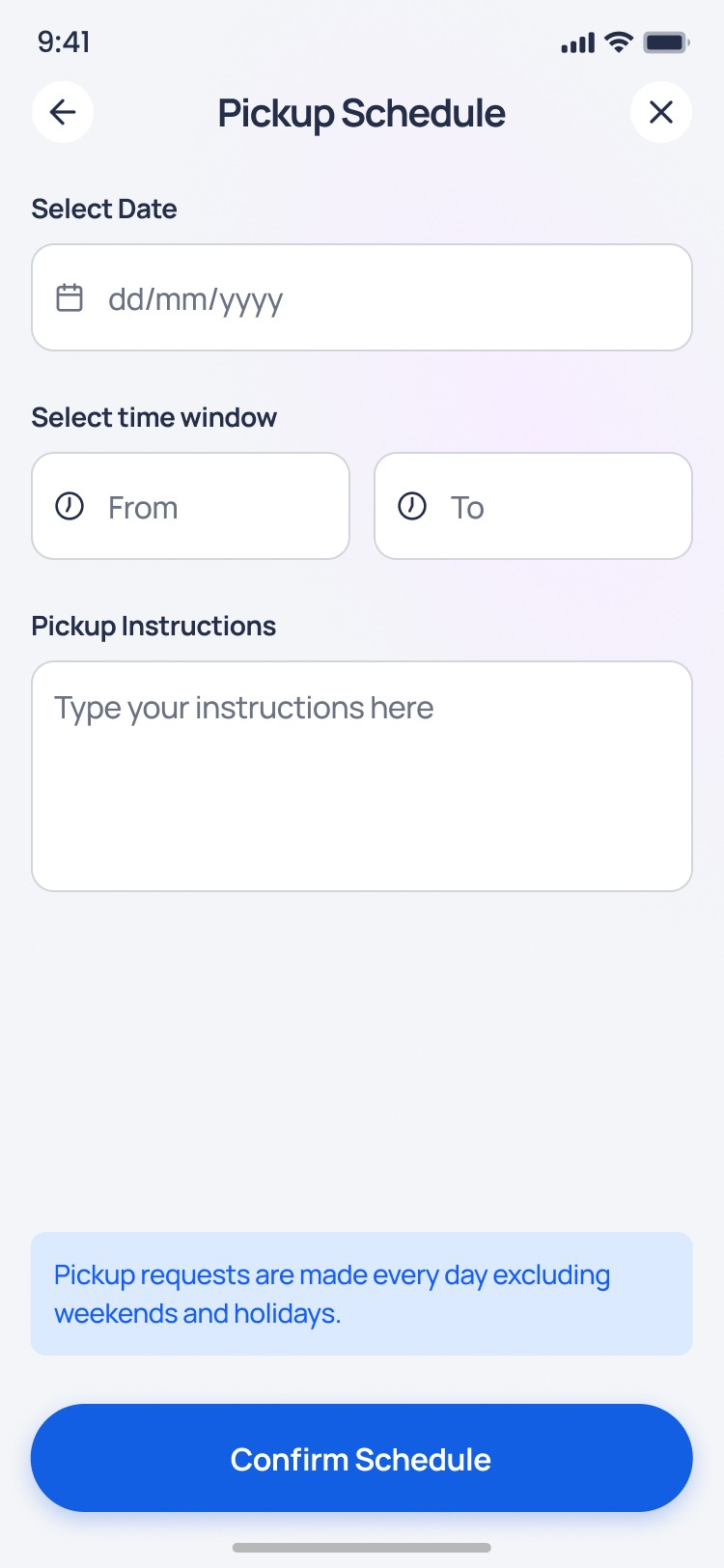Click the instructions text area

[362, 775]
